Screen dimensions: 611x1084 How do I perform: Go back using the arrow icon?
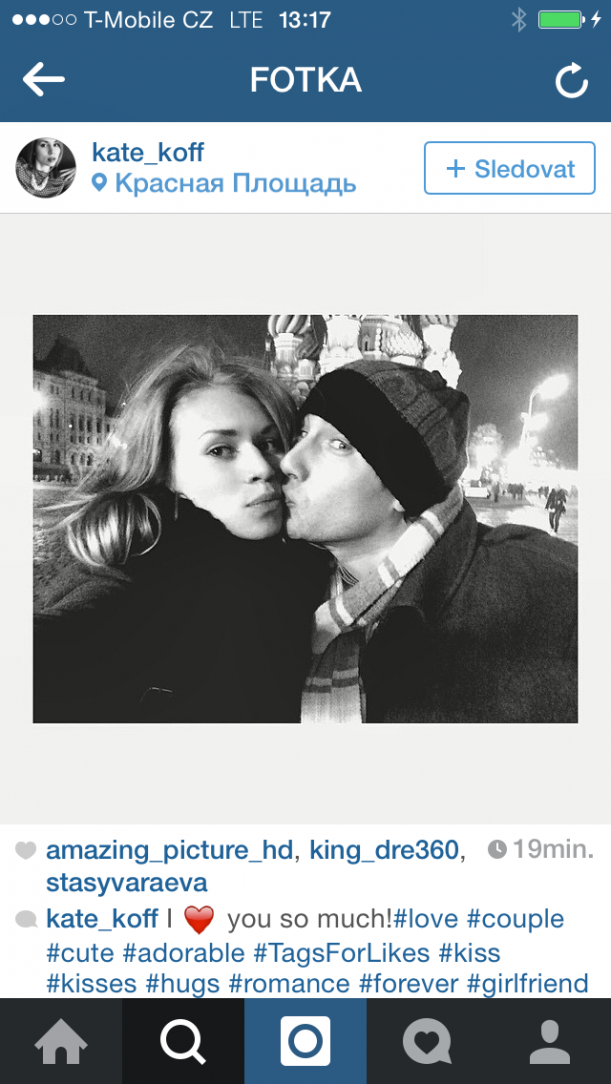(x=44, y=80)
